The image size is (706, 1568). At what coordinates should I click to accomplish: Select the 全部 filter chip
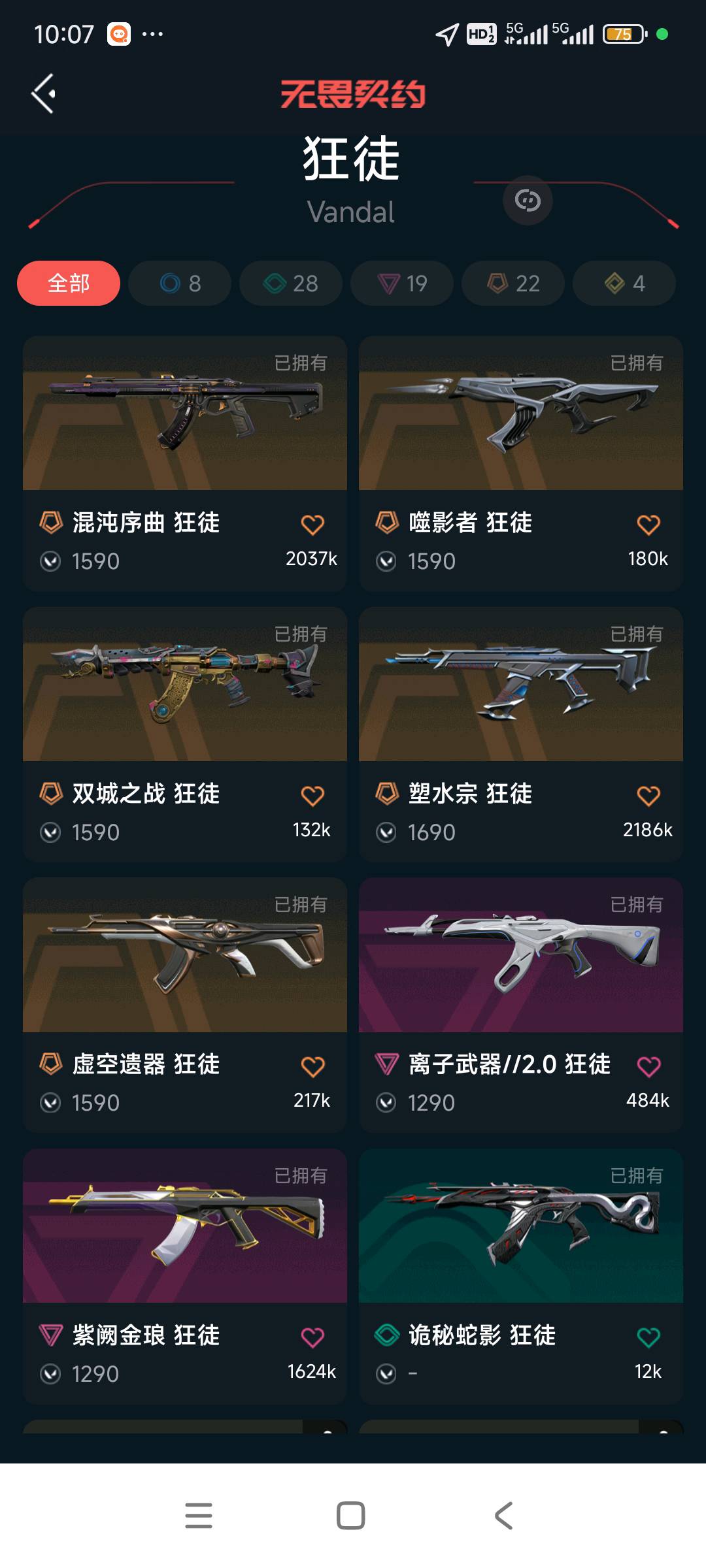69,284
